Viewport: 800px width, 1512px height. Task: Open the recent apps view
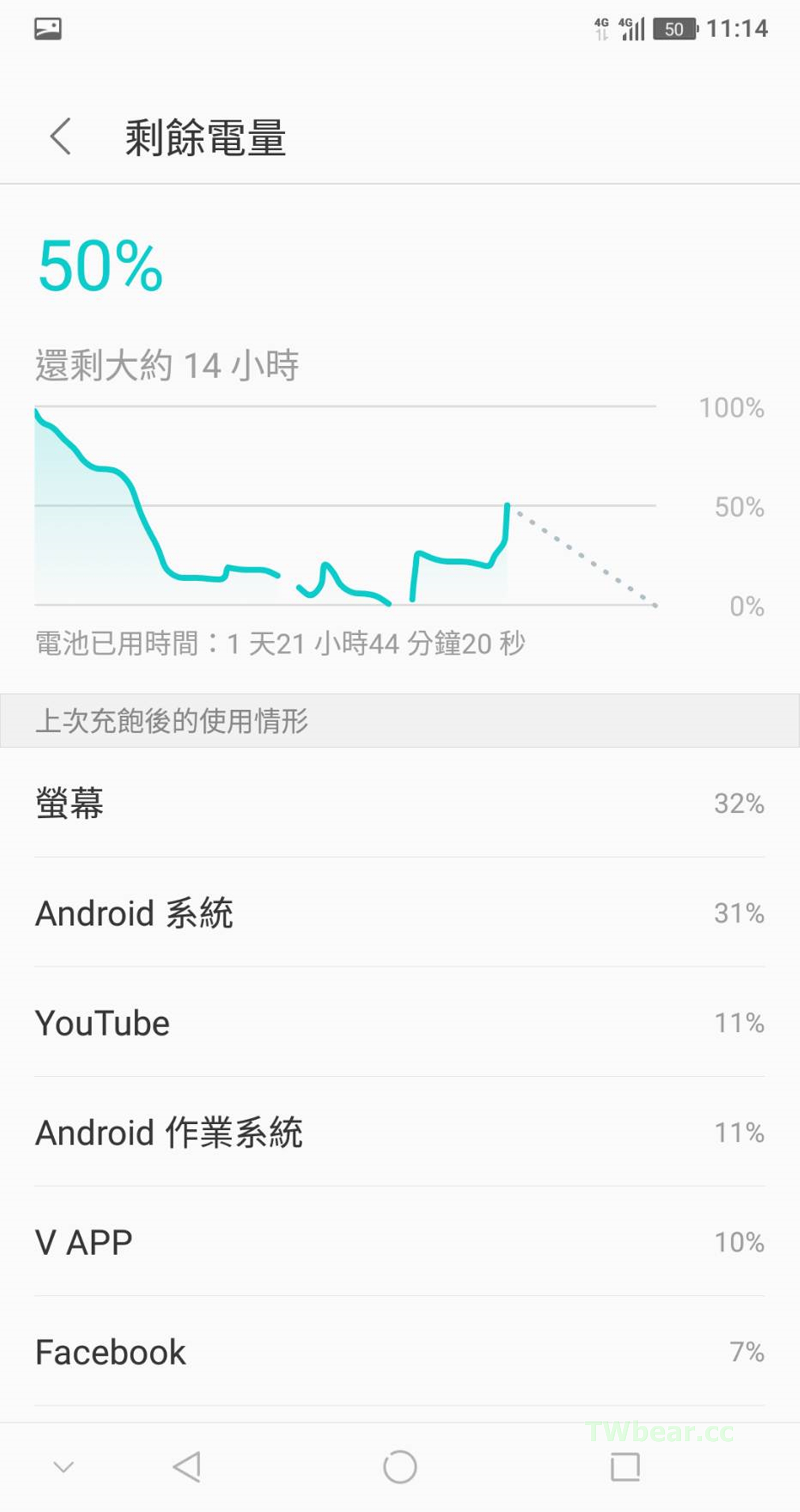click(625, 1467)
